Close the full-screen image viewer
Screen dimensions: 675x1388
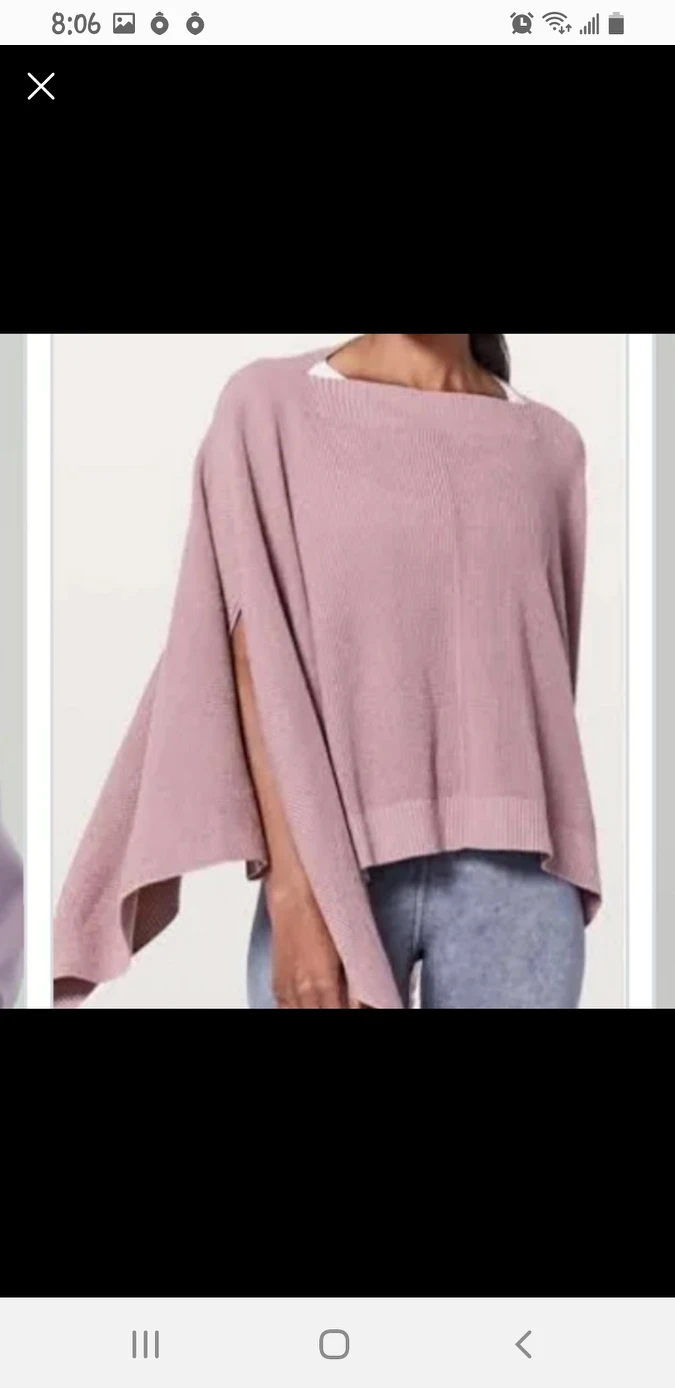[41, 87]
